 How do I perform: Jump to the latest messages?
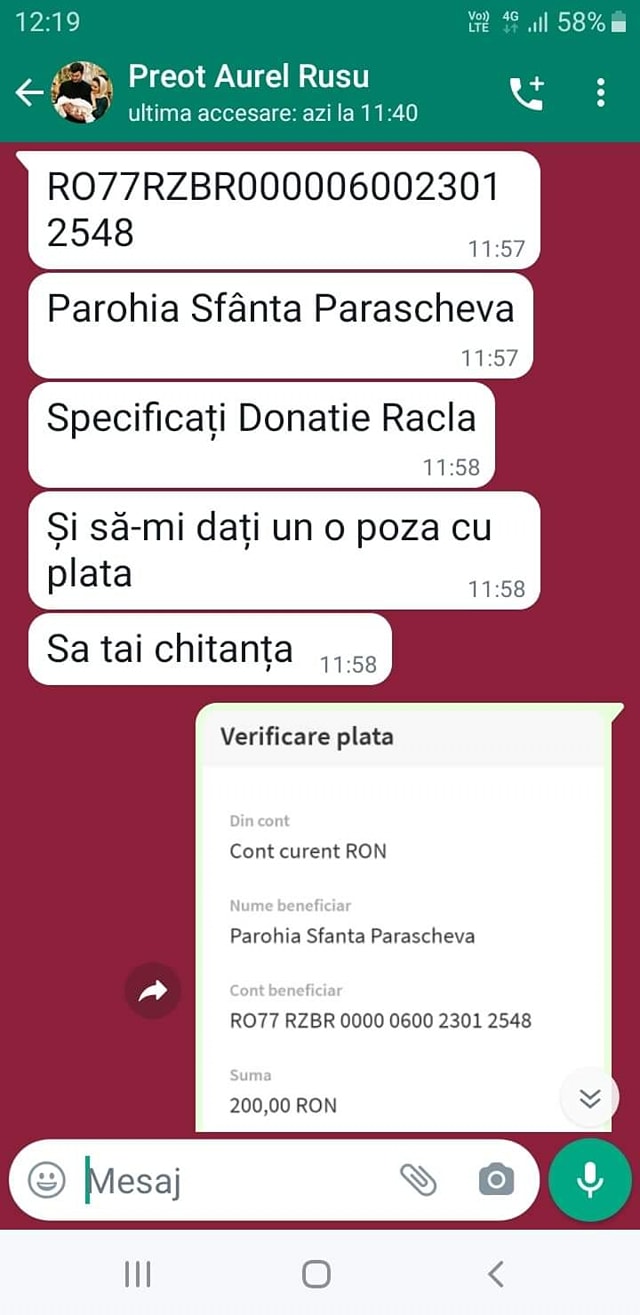tap(590, 1098)
